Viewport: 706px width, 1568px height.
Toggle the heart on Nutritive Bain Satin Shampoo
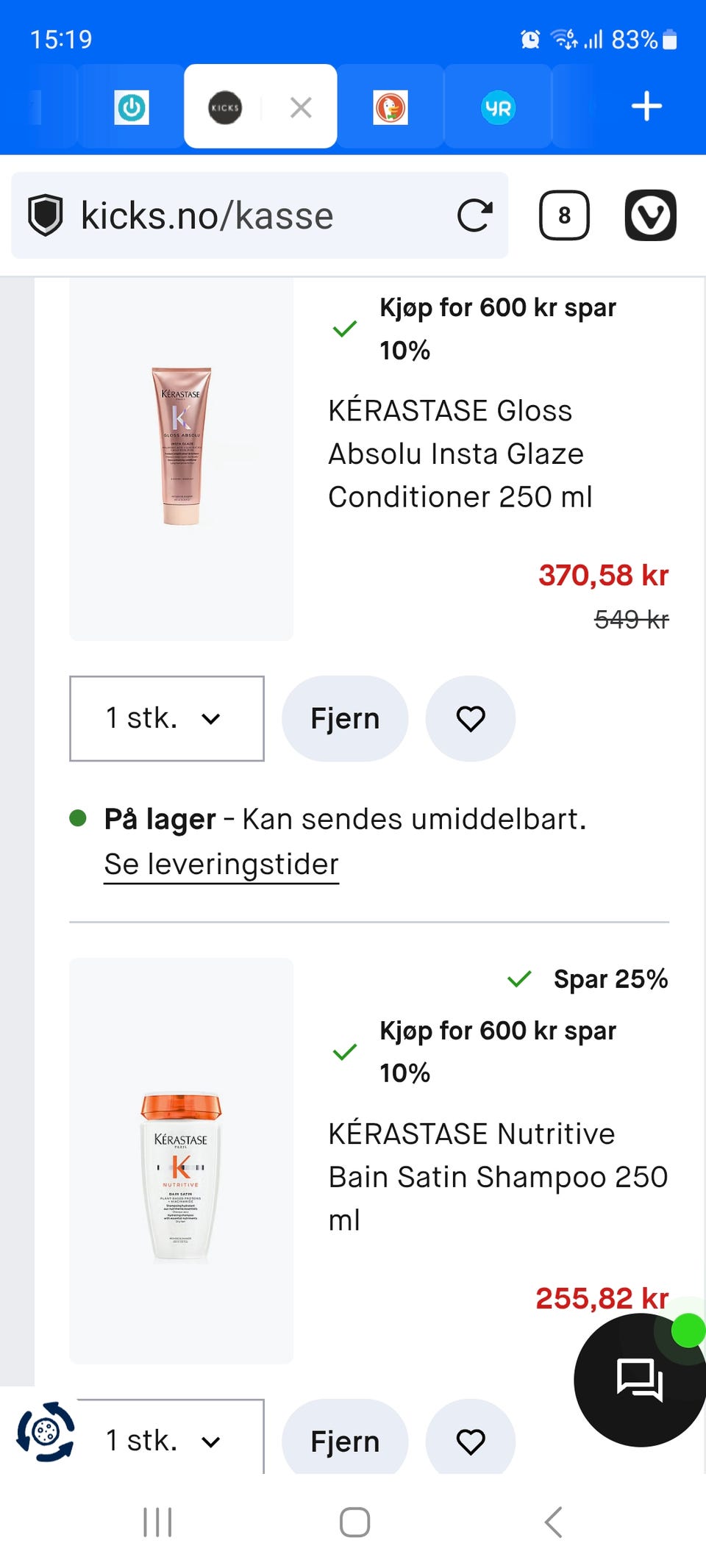(x=470, y=1441)
